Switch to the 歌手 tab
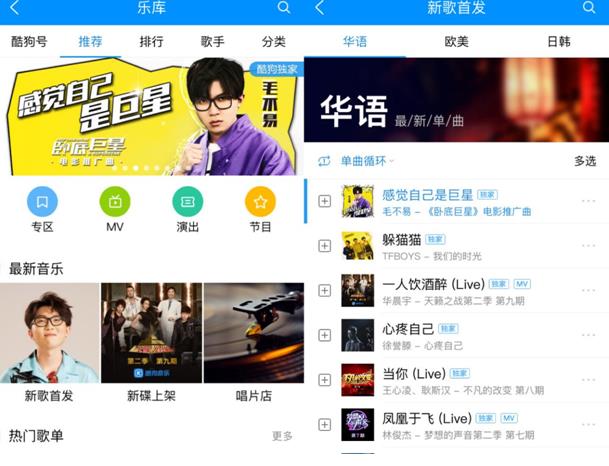This screenshot has height=466, width=609. (212, 42)
